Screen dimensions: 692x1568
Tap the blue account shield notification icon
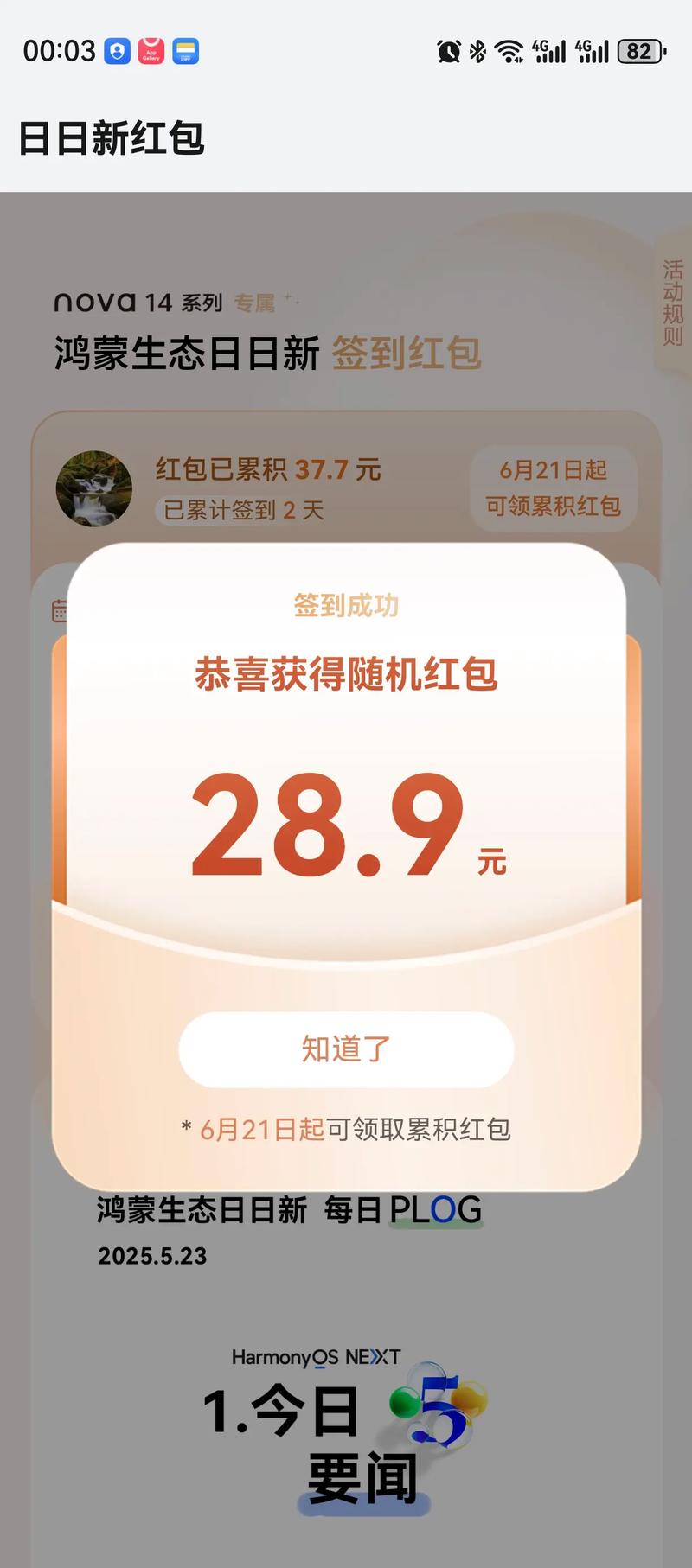(118, 51)
